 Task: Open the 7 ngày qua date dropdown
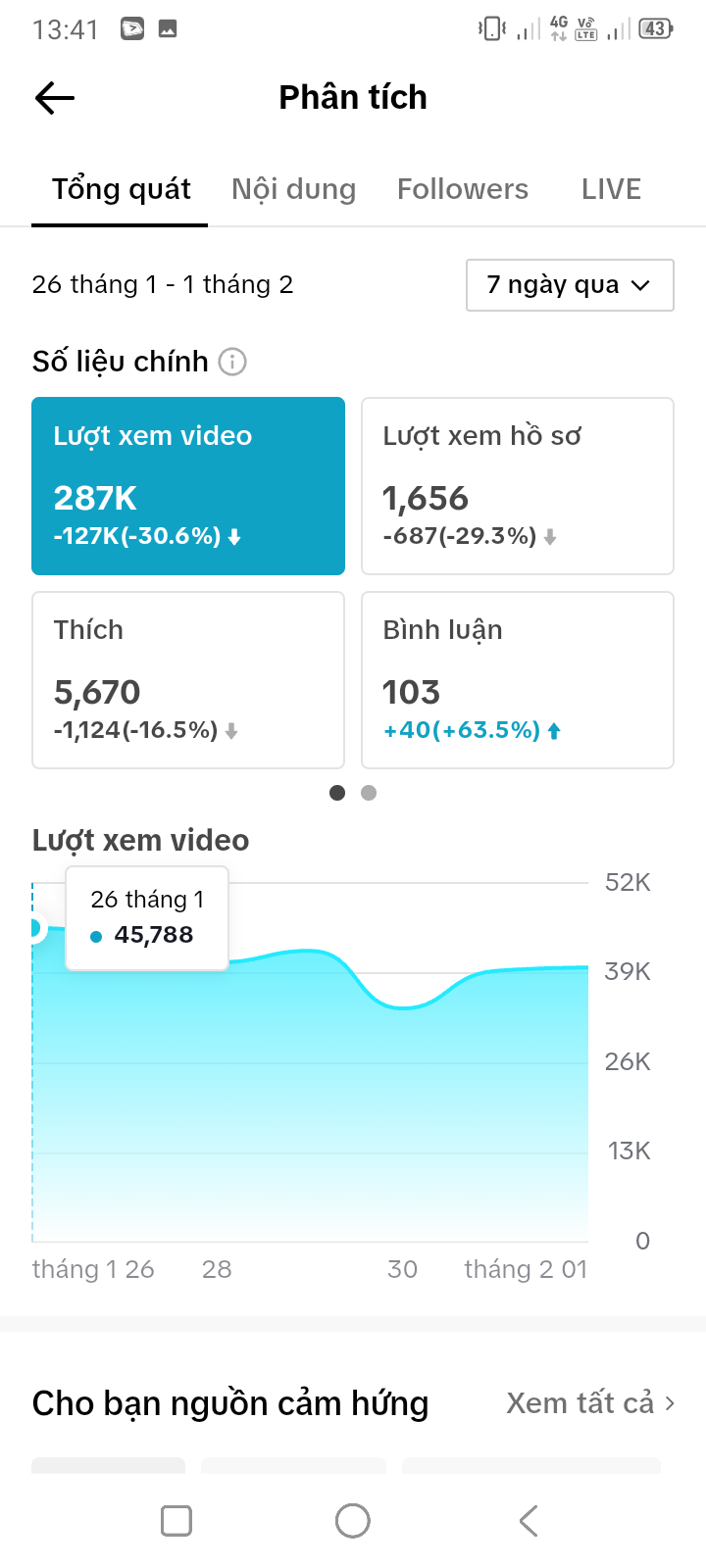point(570,285)
